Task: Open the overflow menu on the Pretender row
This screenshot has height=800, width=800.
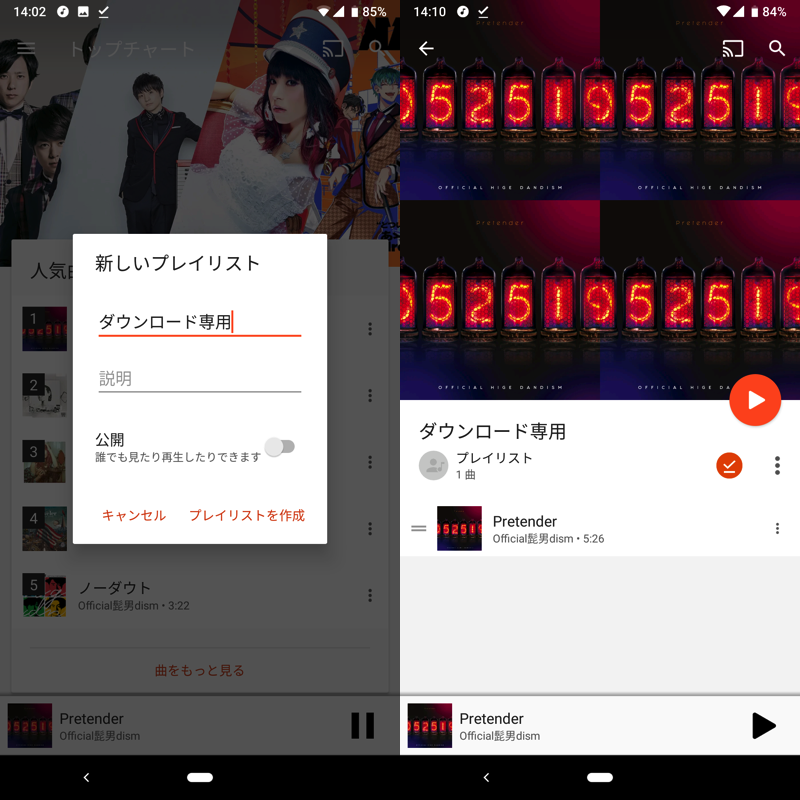Action: click(777, 529)
